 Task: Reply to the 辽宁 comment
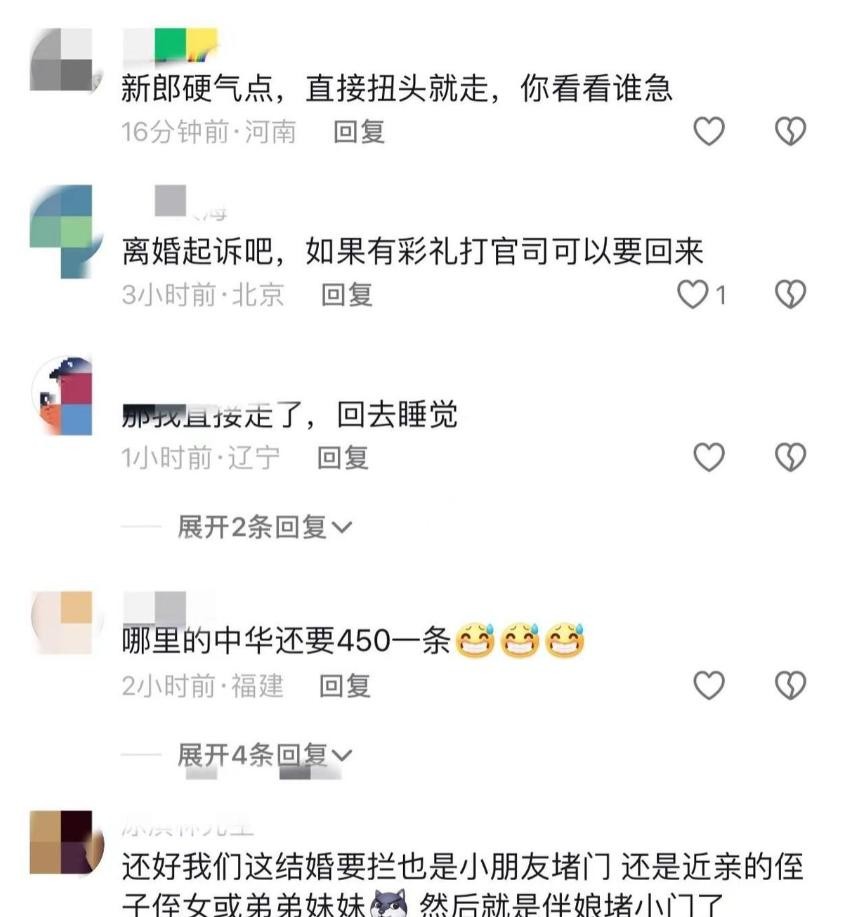pos(343,457)
